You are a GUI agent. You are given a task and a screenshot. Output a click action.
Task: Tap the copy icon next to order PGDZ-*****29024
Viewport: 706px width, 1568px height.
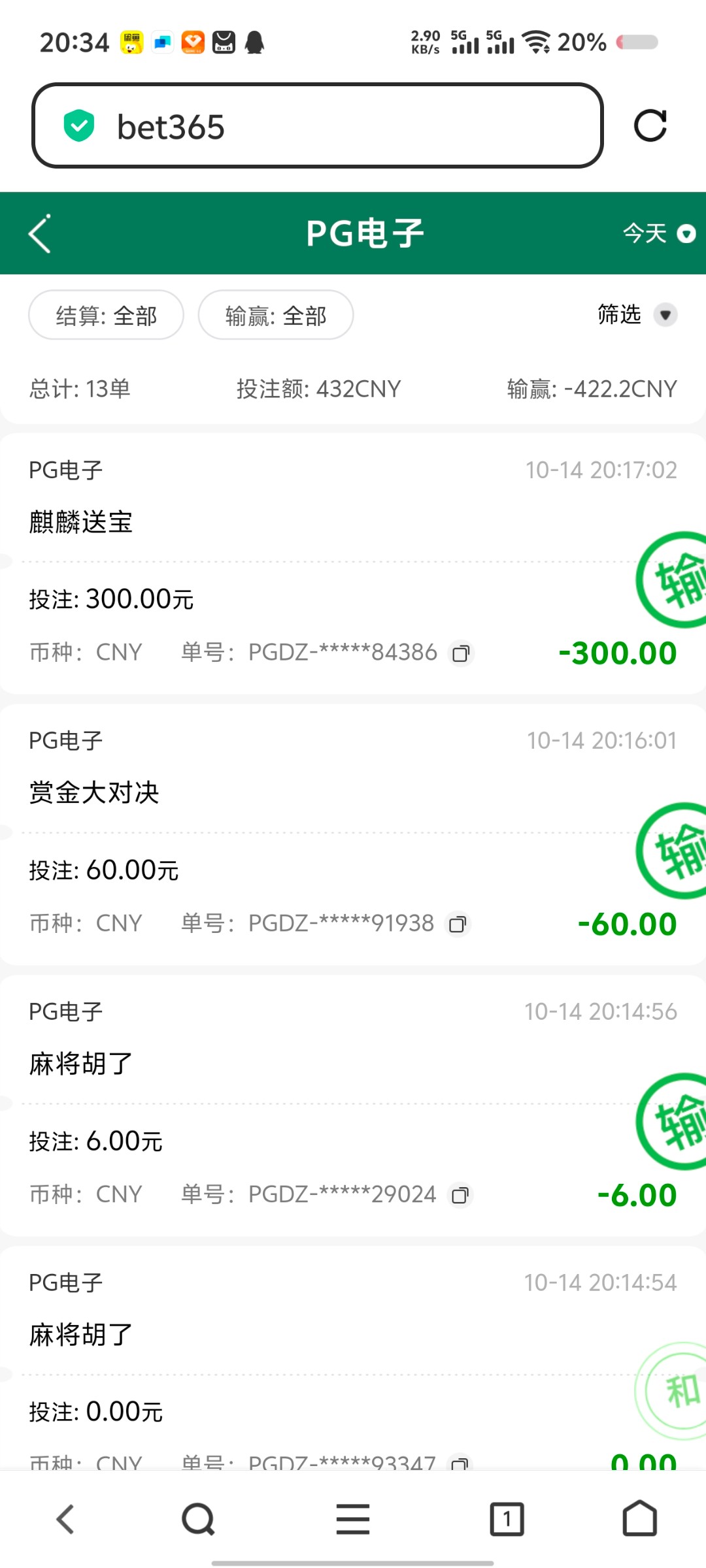[461, 1194]
